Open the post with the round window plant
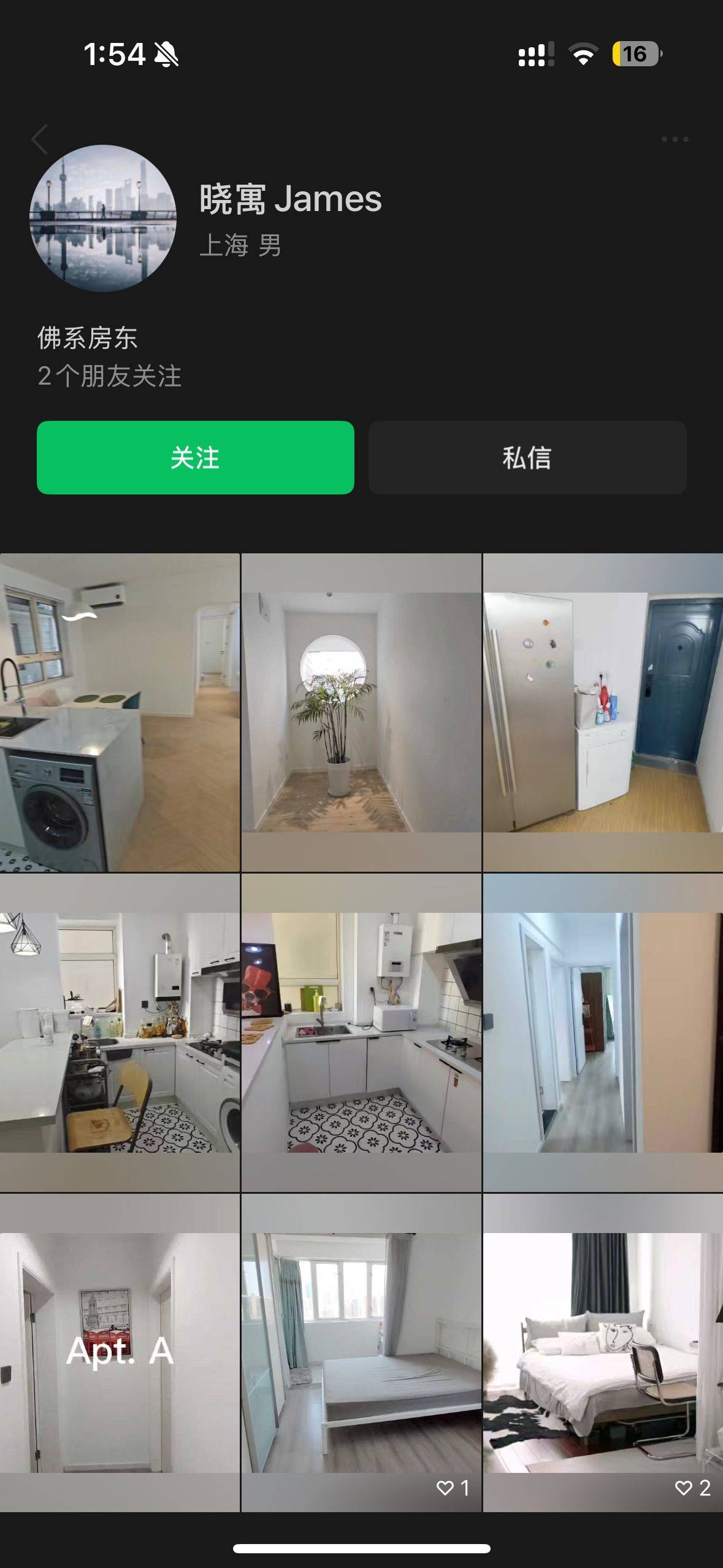The width and height of the screenshot is (723, 1568). coord(361,712)
